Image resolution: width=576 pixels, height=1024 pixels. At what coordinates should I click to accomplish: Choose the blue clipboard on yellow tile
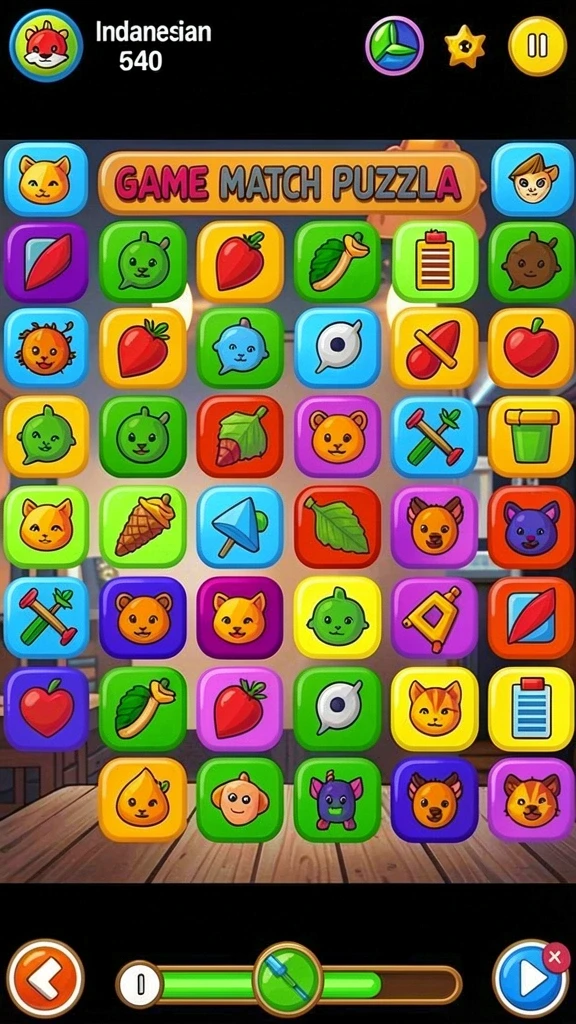pos(531,709)
